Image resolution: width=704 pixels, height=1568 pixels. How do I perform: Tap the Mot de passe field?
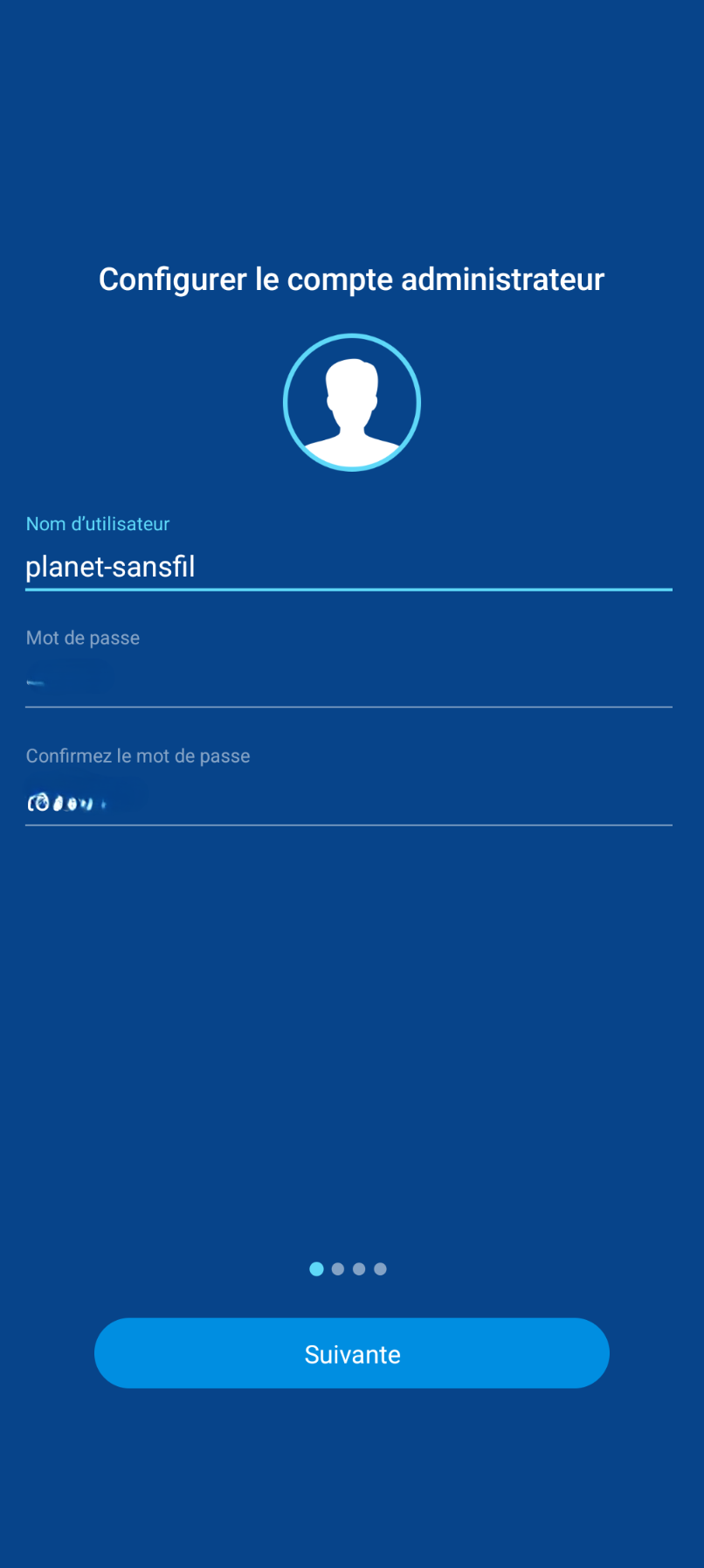coord(349,681)
